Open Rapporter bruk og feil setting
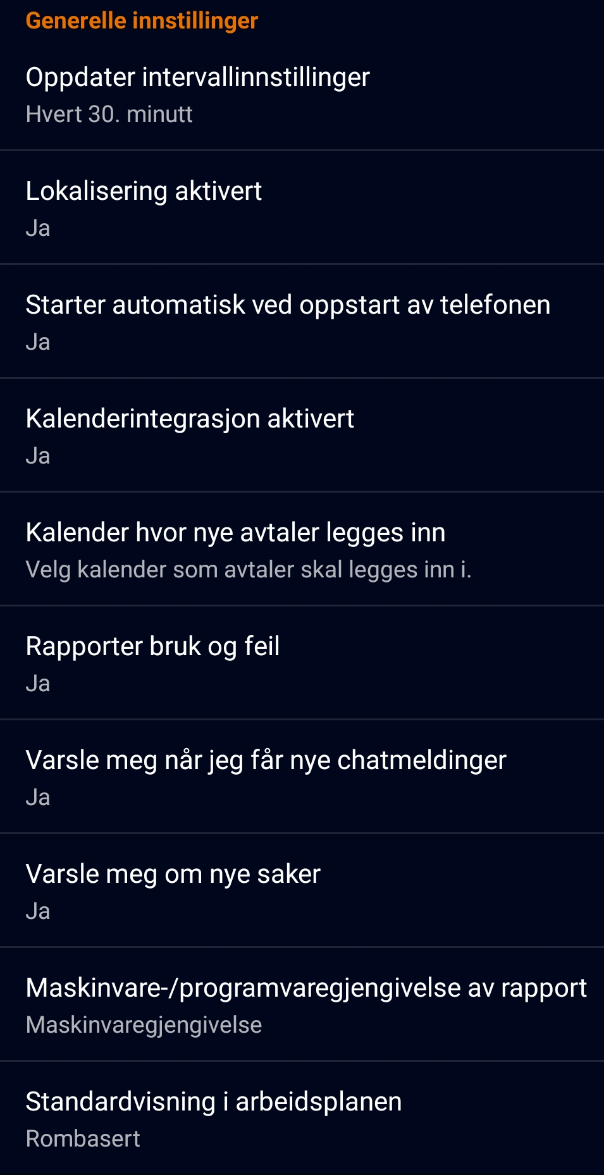The image size is (604, 1175). click(x=300, y=664)
